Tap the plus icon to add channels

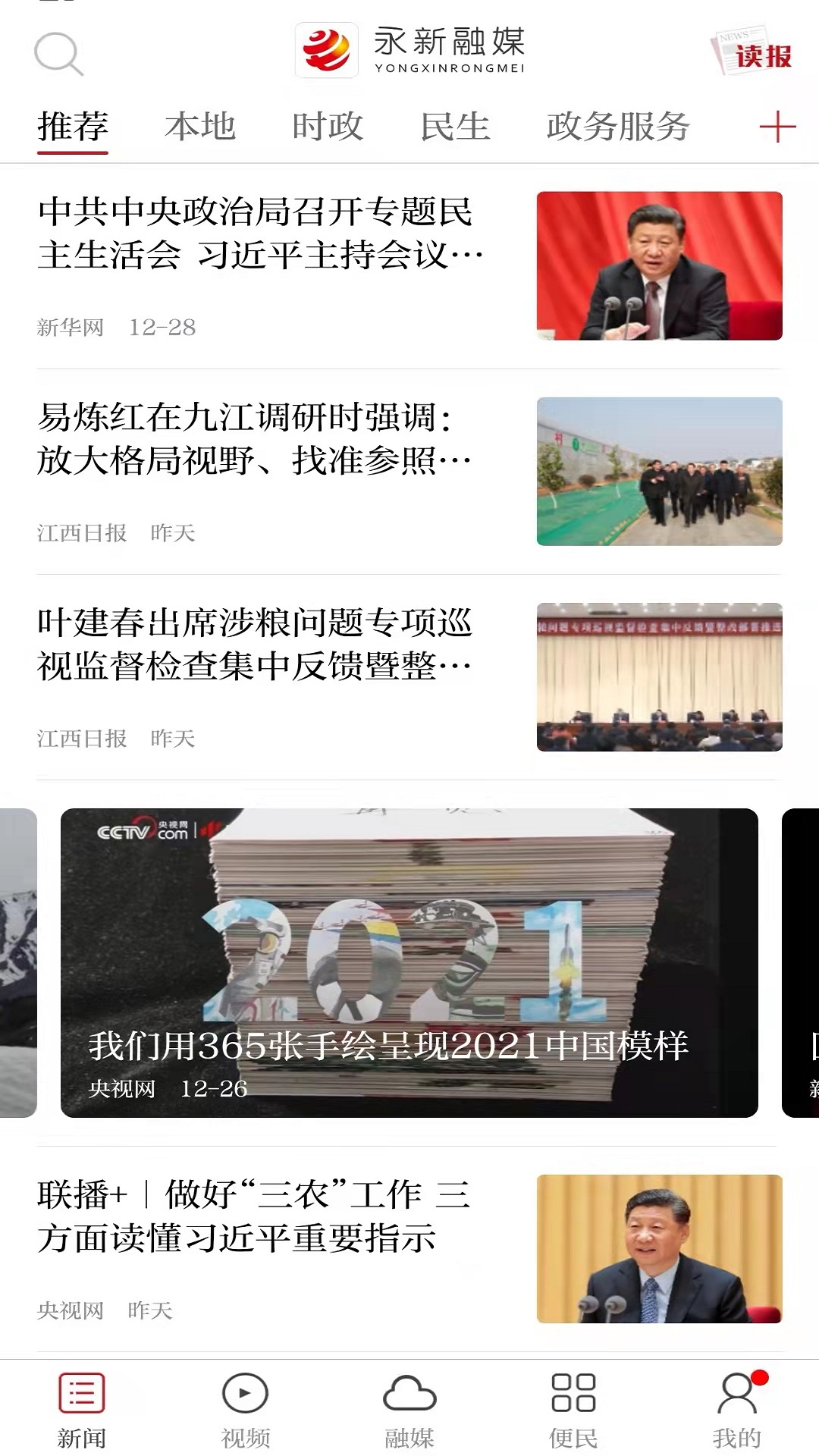(x=777, y=127)
